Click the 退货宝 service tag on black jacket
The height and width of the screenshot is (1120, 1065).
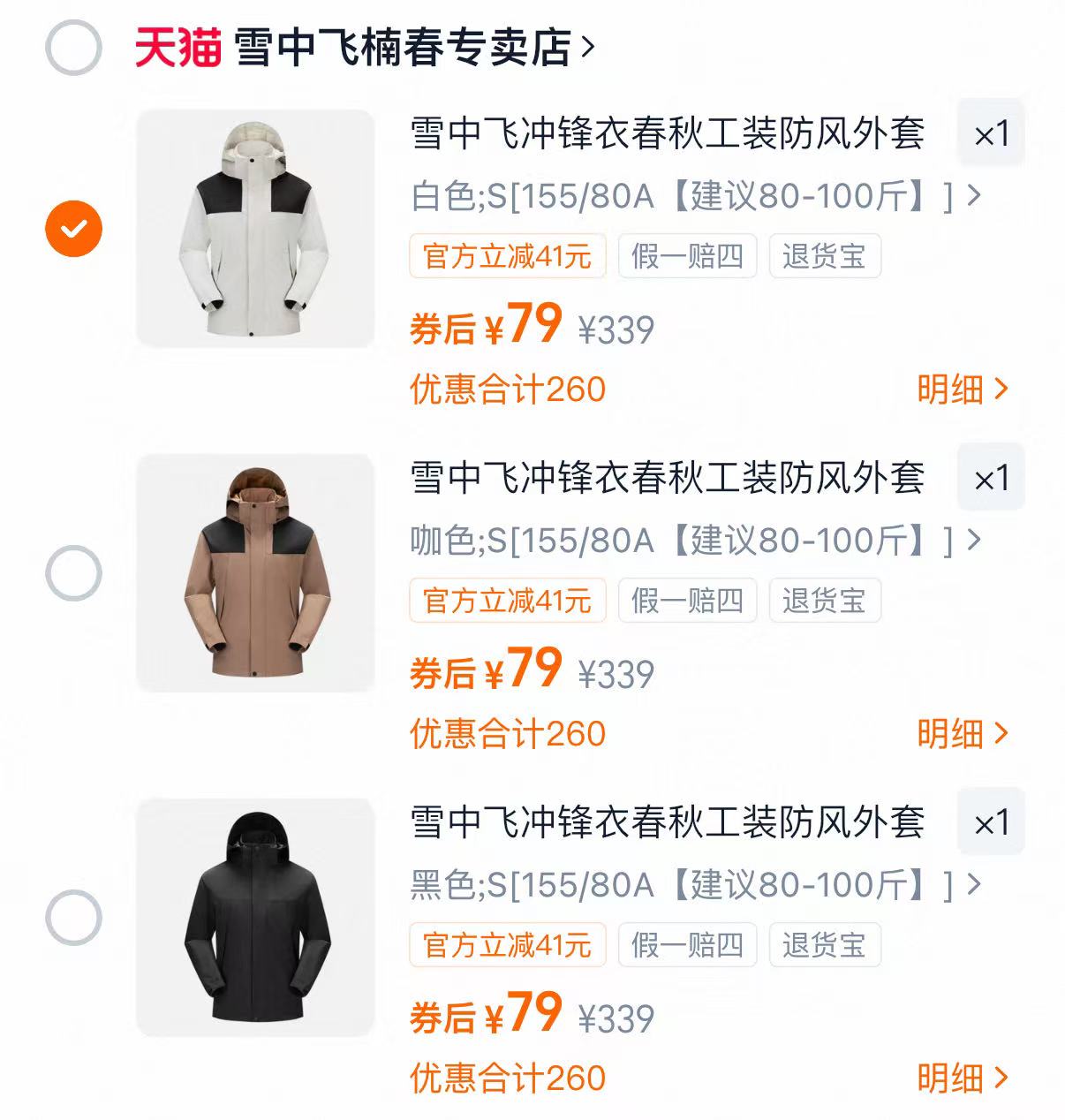tap(825, 944)
